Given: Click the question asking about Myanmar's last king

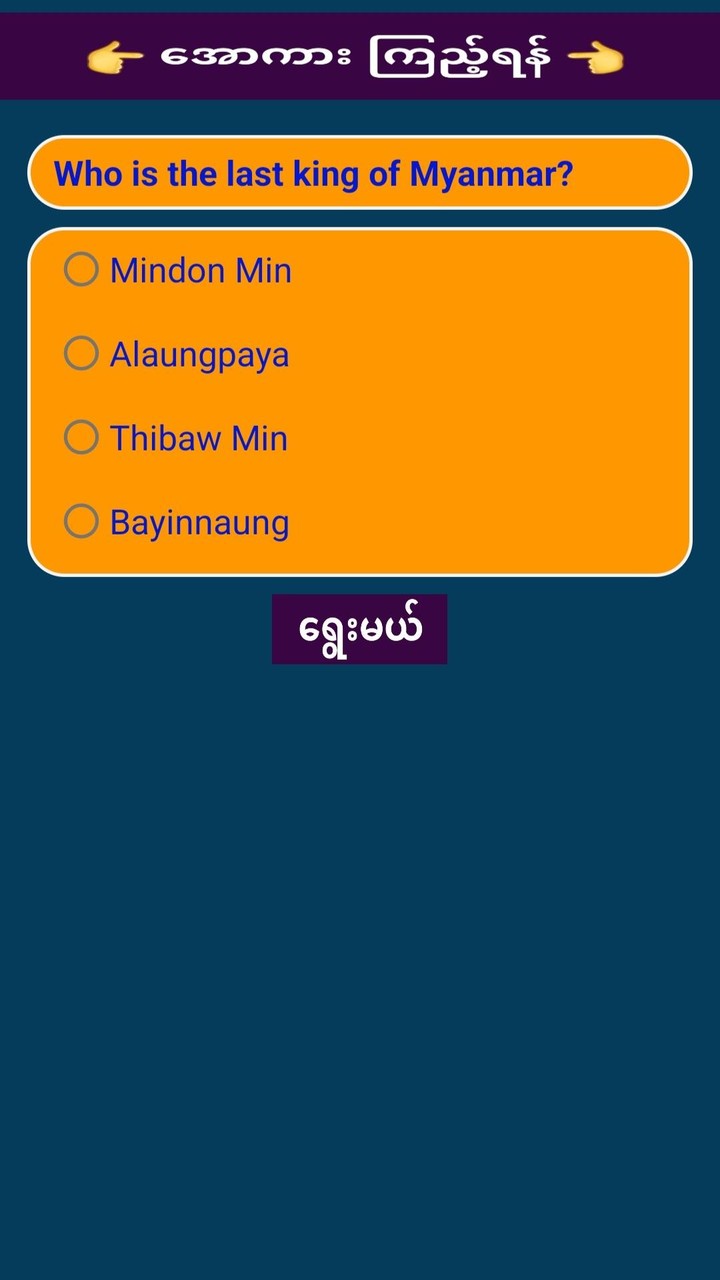Looking at the screenshot, I should click(316, 173).
